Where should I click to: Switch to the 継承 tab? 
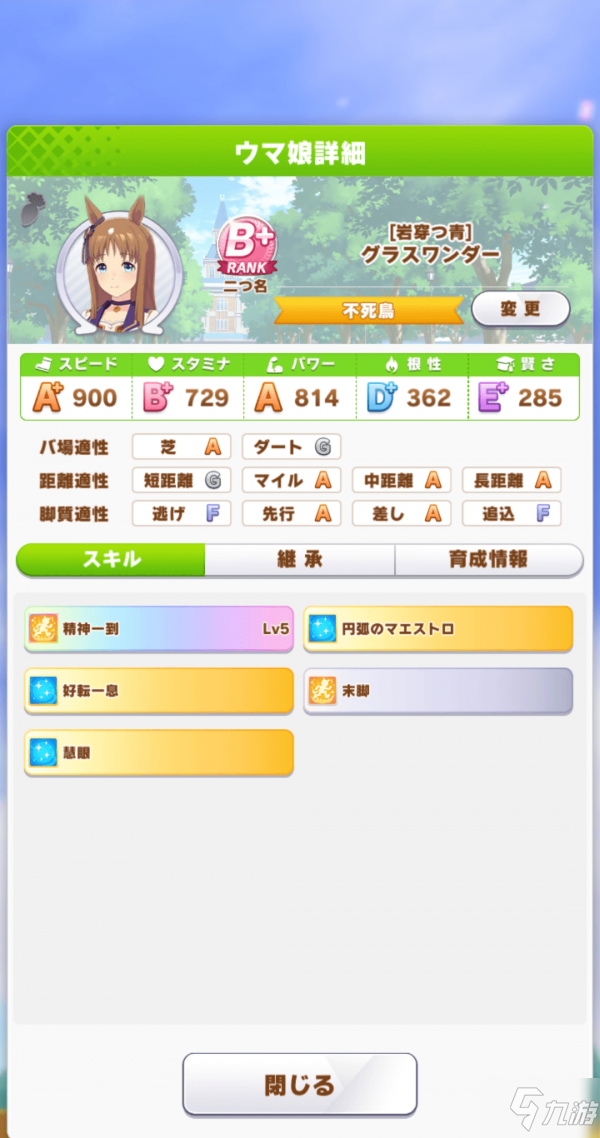(300, 560)
